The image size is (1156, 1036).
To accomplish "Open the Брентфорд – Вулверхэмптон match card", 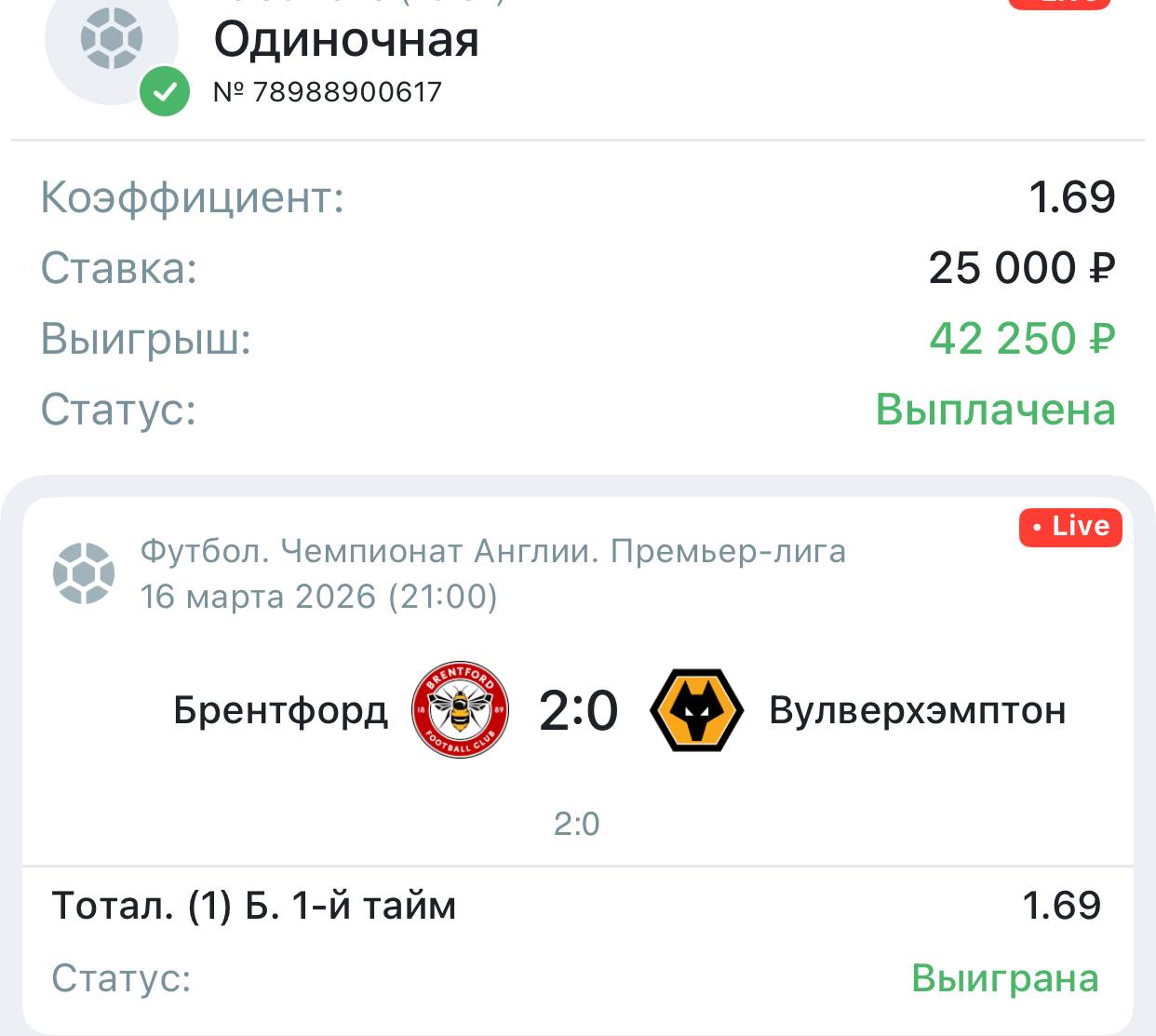I will point(577,711).
